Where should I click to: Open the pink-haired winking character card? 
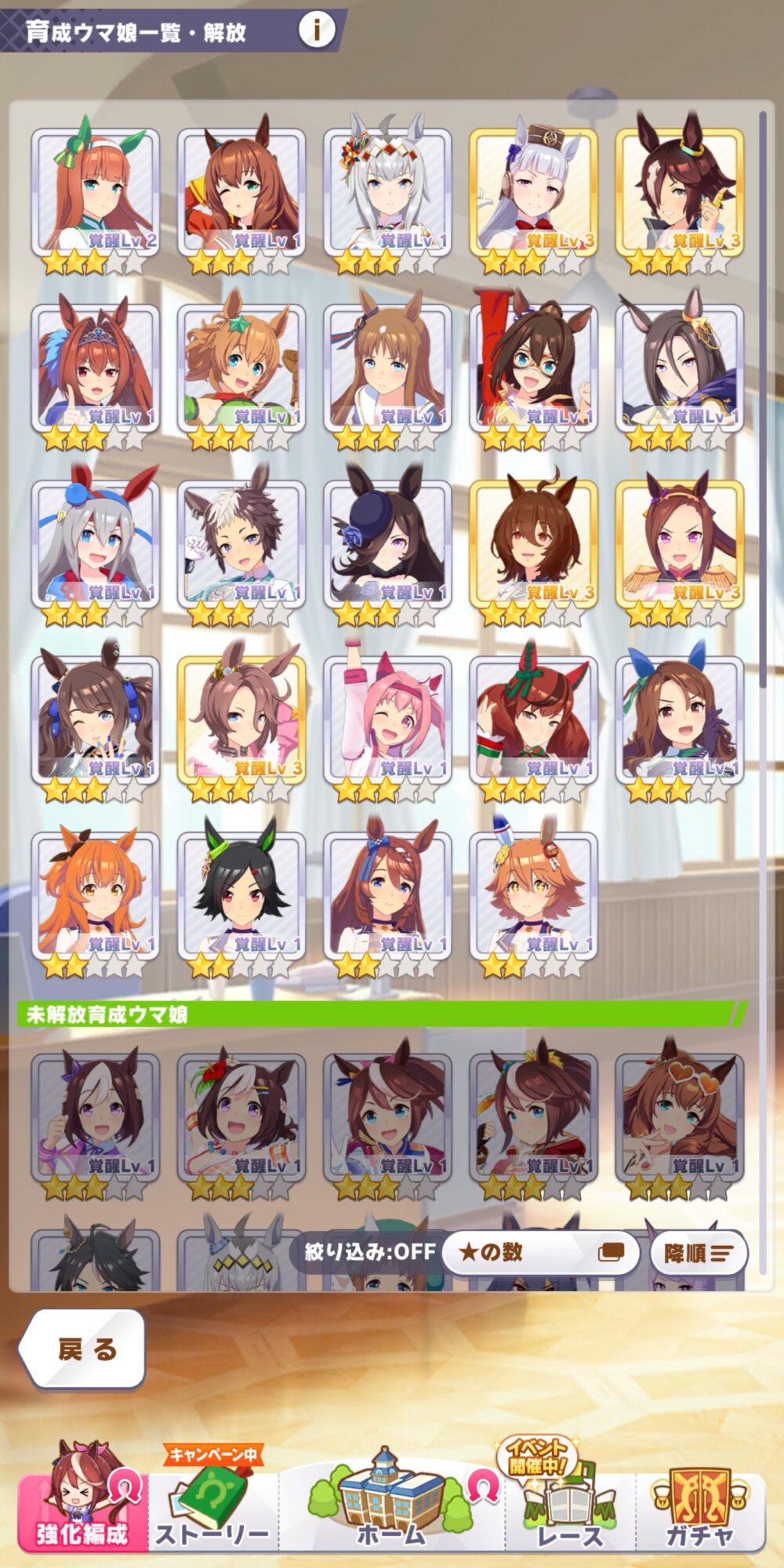(387, 723)
